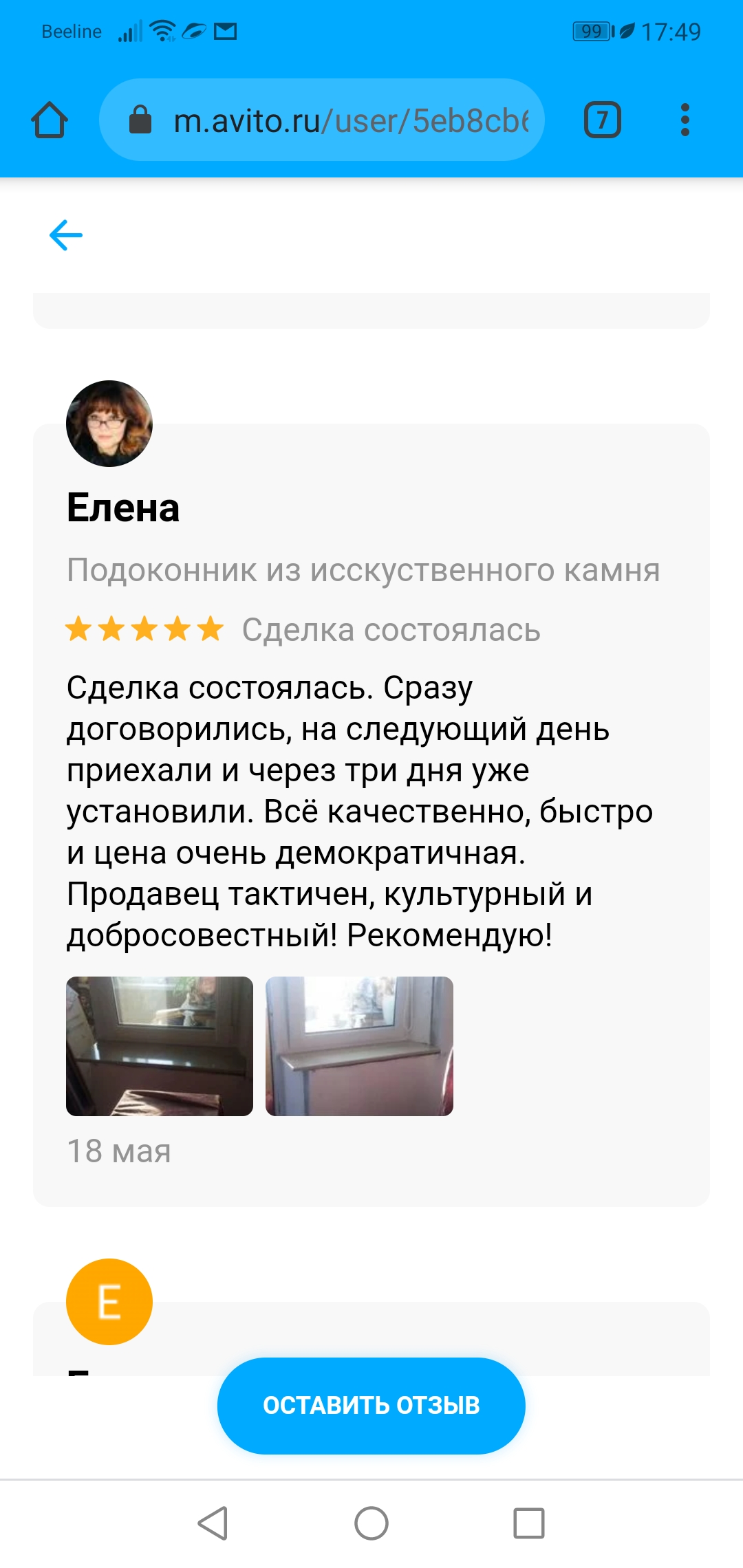The width and height of the screenshot is (743, 1568).
Task: Open Елена's reviewer avatar
Action: click(109, 424)
